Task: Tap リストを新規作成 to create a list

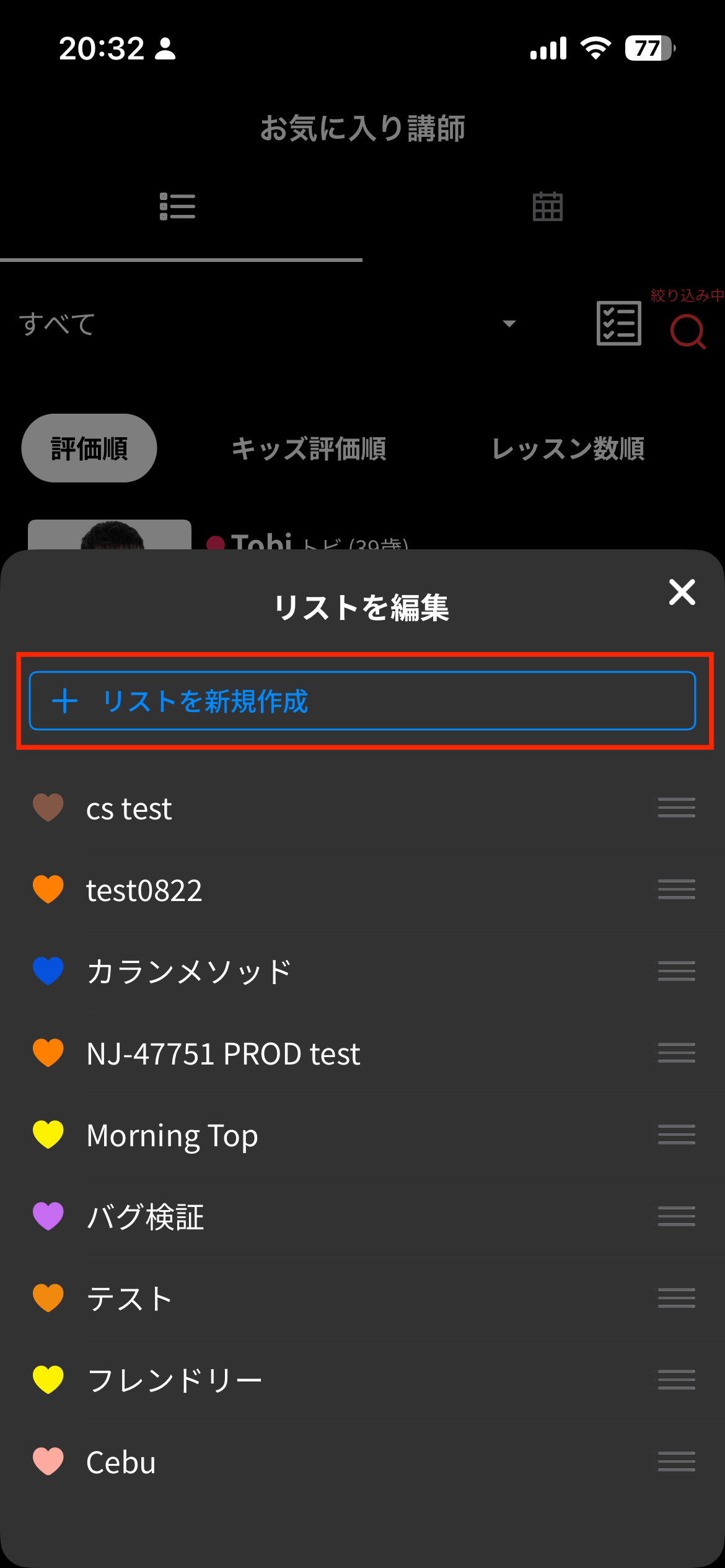Action: pyautogui.click(x=362, y=701)
